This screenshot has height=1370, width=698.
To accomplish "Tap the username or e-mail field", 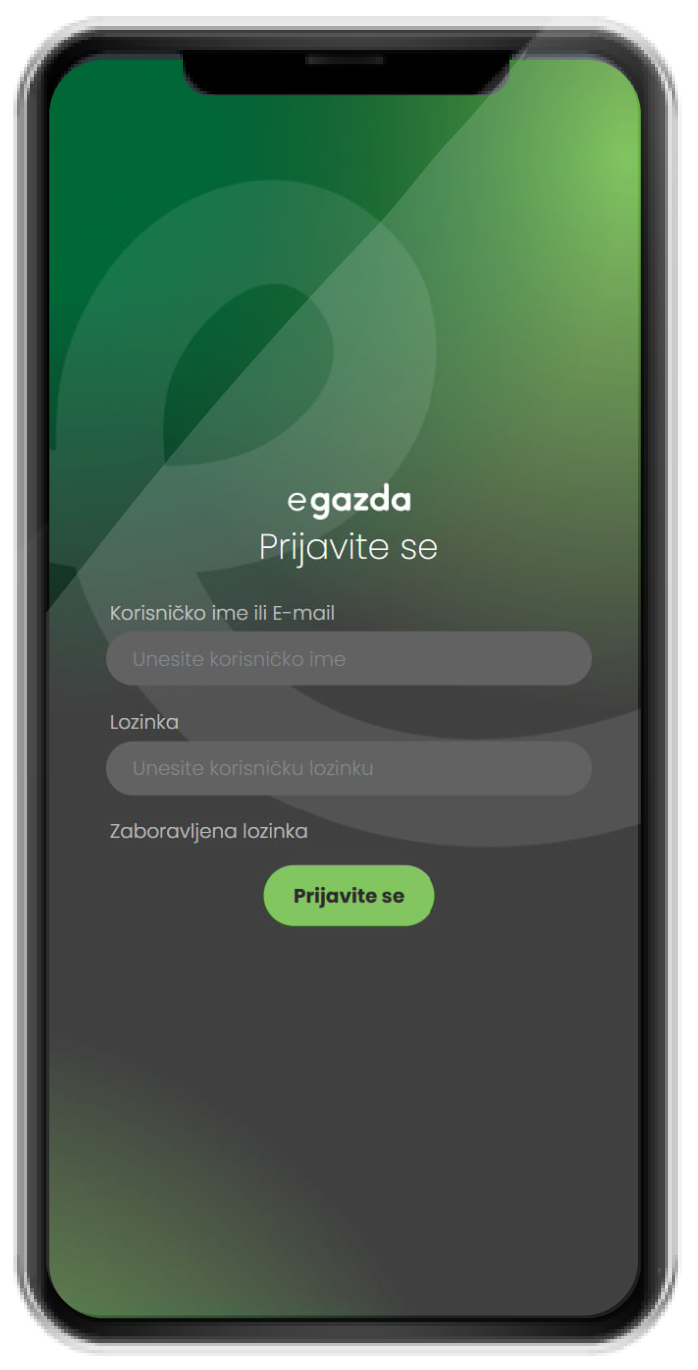I will click(x=348, y=659).
